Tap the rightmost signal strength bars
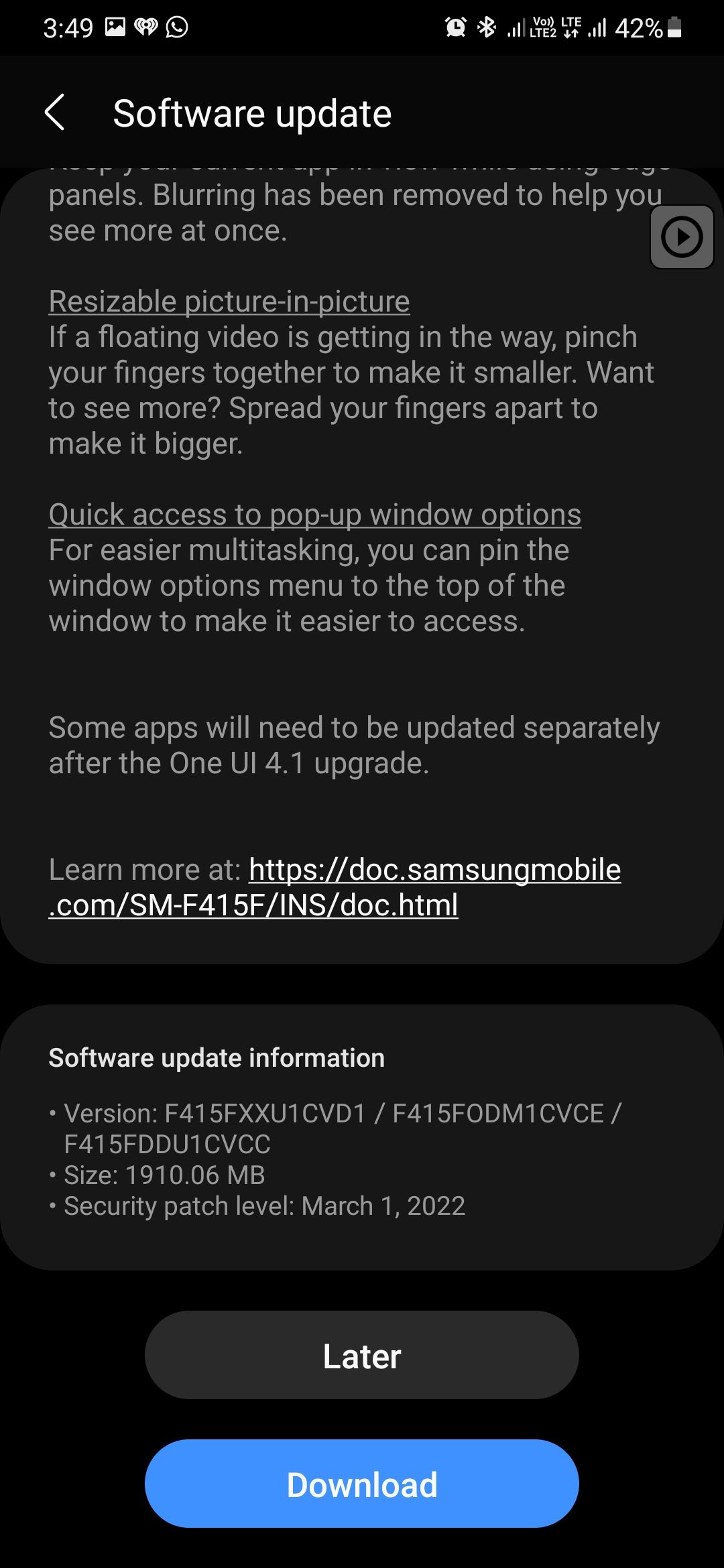 point(599,27)
